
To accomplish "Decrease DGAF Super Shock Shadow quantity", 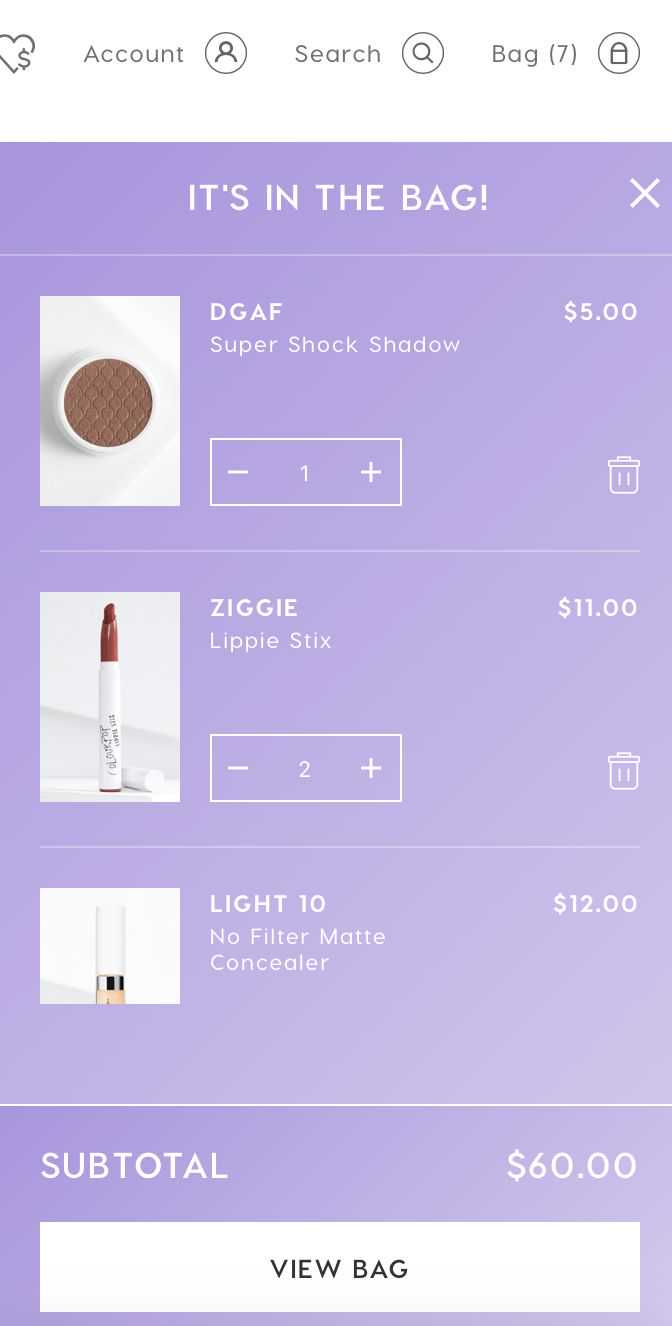I will 238,472.
